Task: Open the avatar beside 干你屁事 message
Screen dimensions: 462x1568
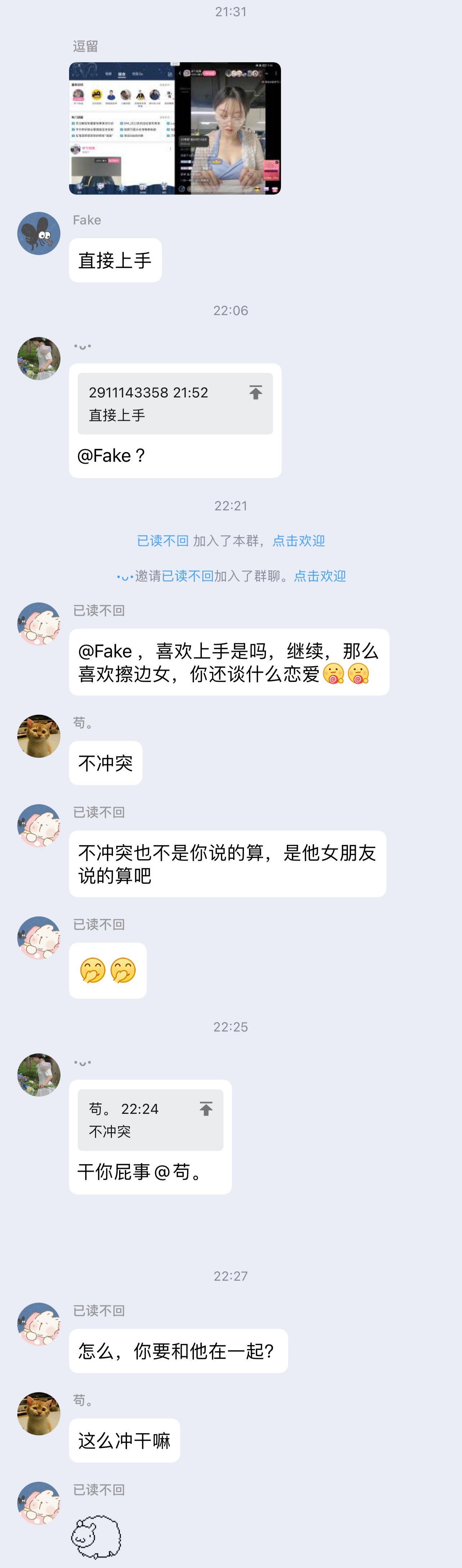Action: 39,1075
